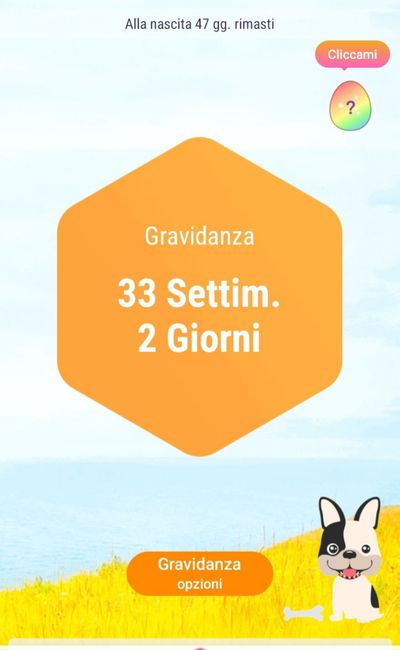Open Gravidanza opzioni button
This screenshot has width=400, height=650.
point(200,574)
